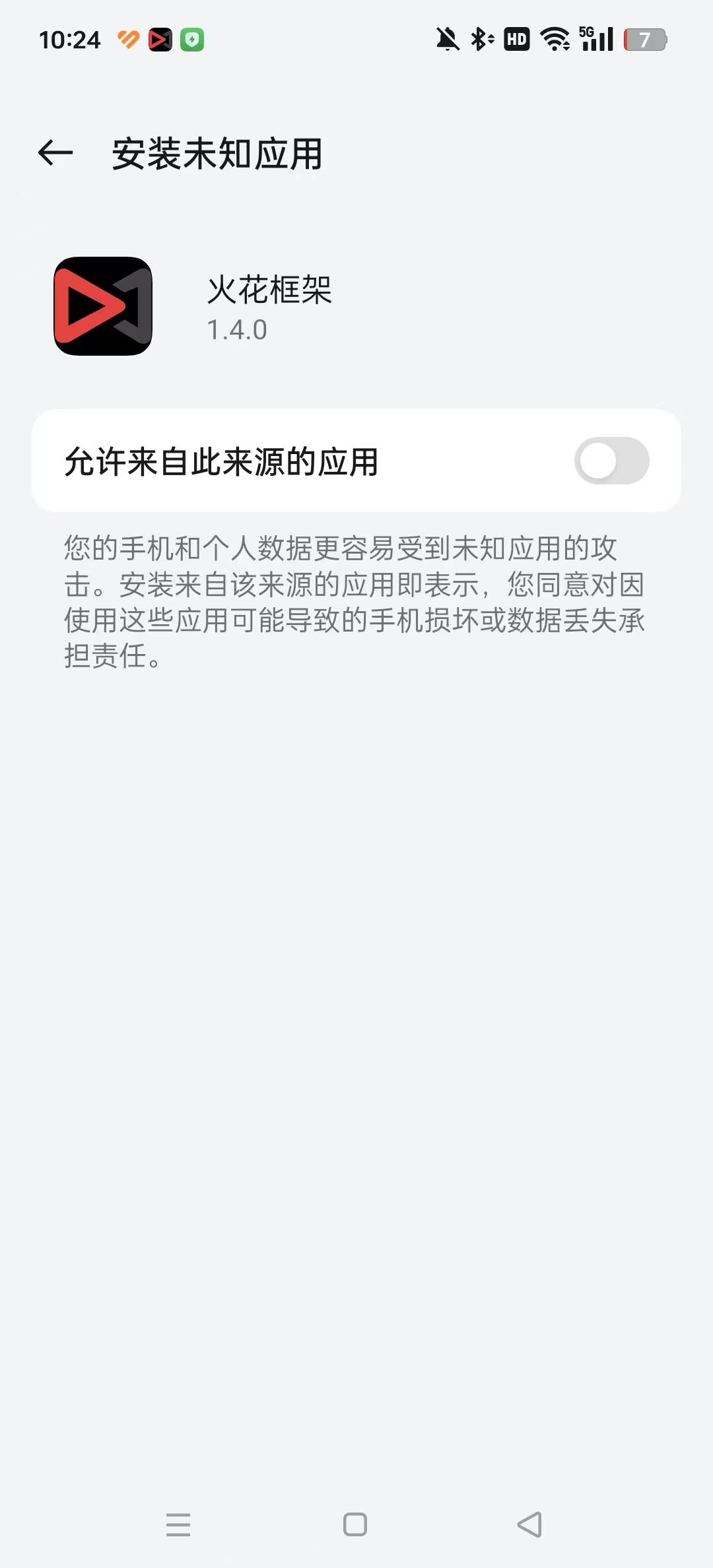713x1568 pixels.
Task: Go to home screen via navigation bar
Action: tap(355, 1524)
